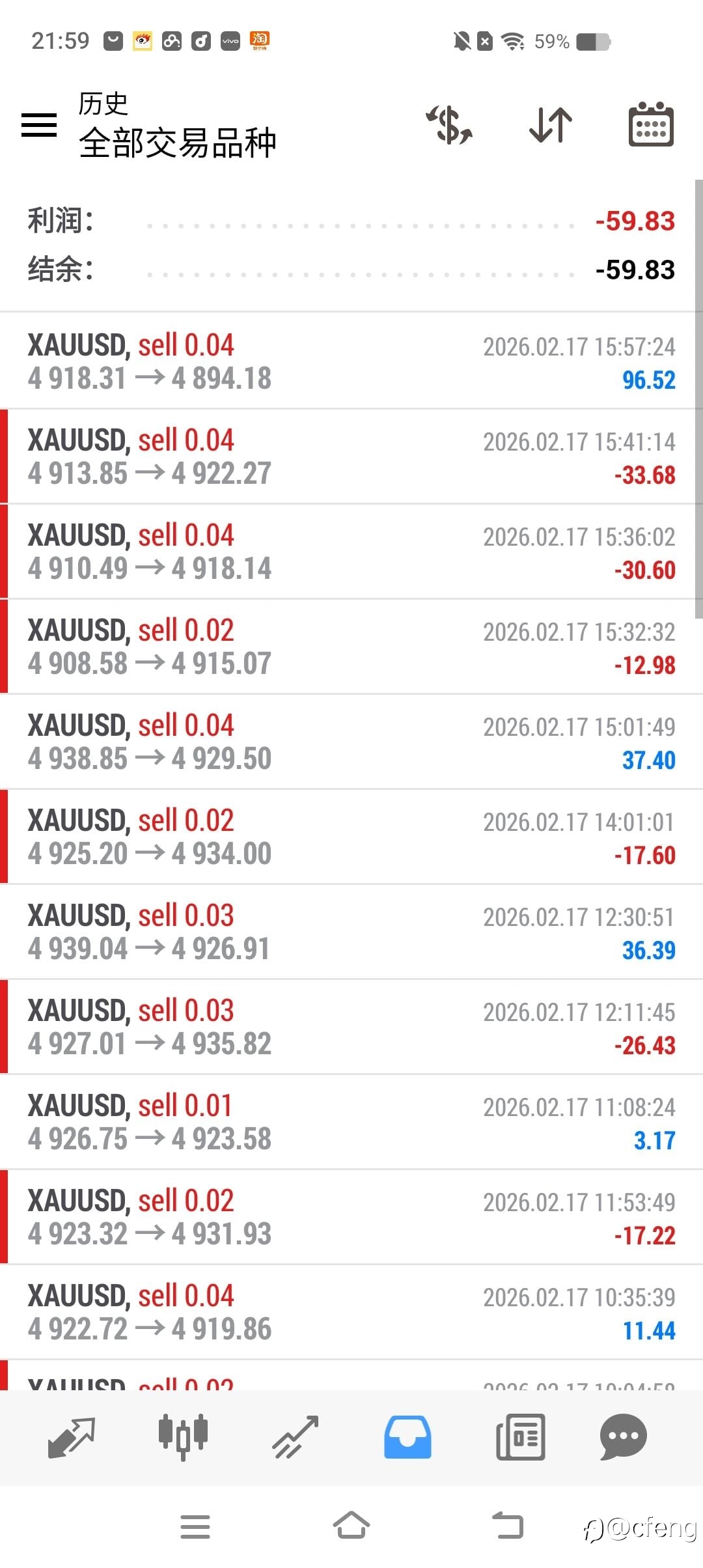Go to the trade tab with trend arrow
Image resolution: width=703 pixels, height=1568 pixels.
(x=295, y=1436)
